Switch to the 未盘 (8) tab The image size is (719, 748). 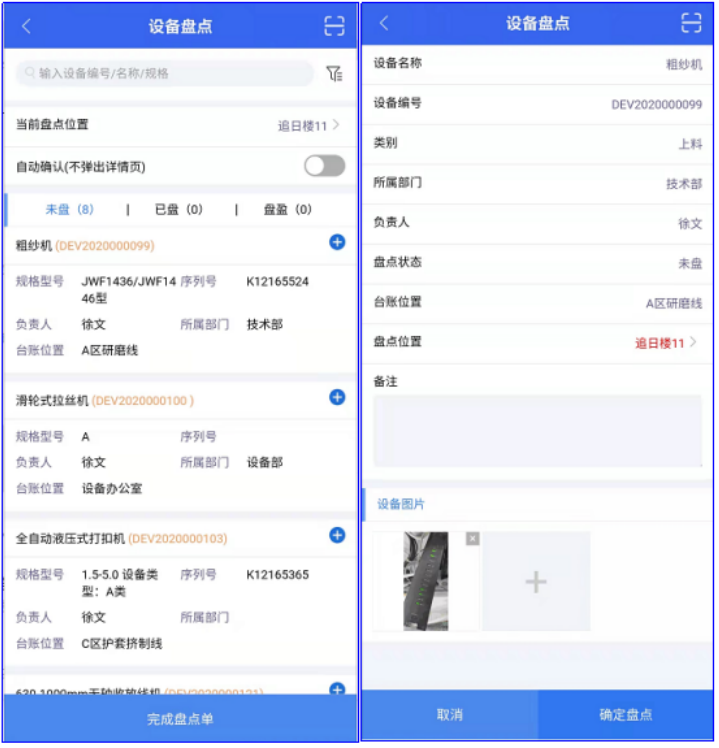[x=69, y=210]
